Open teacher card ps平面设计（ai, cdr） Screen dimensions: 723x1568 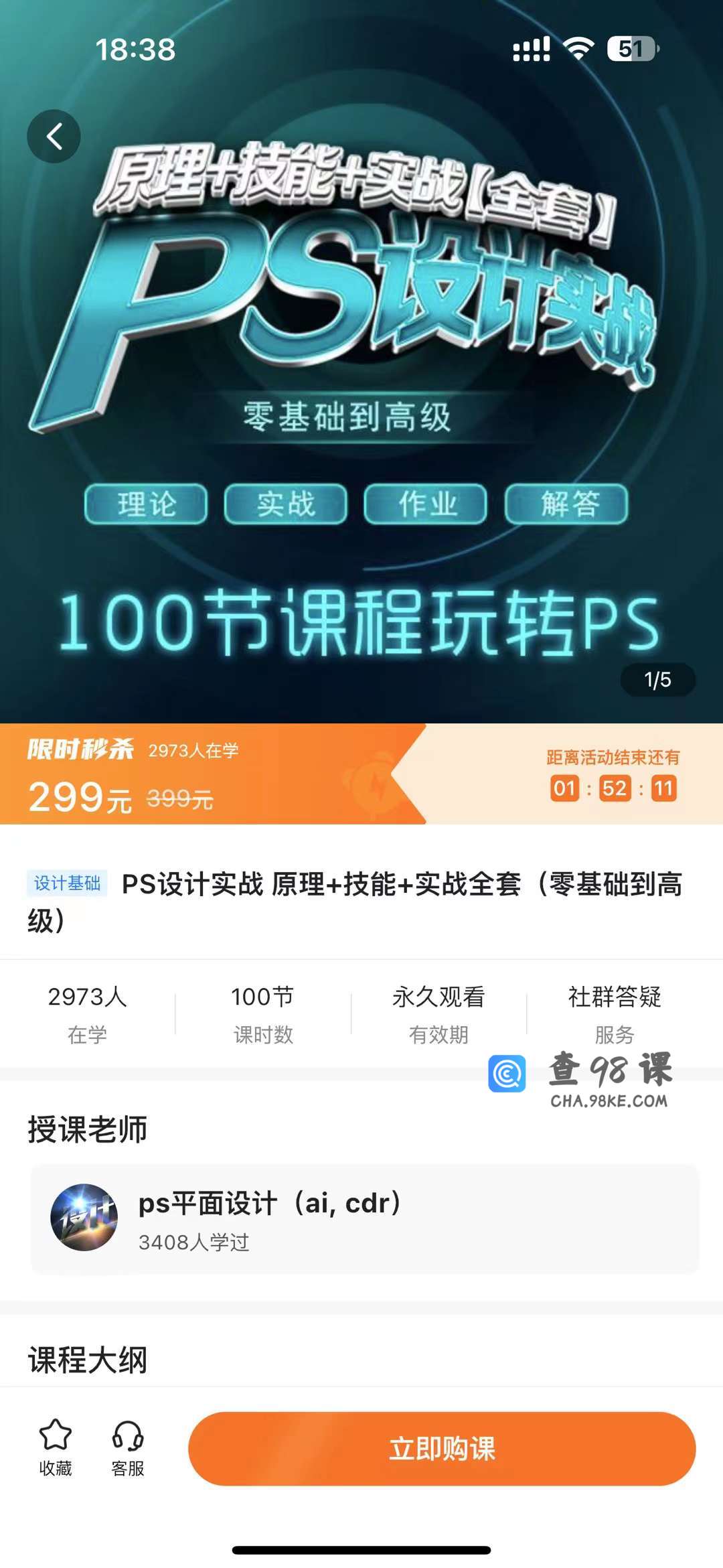click(365, 1218)
